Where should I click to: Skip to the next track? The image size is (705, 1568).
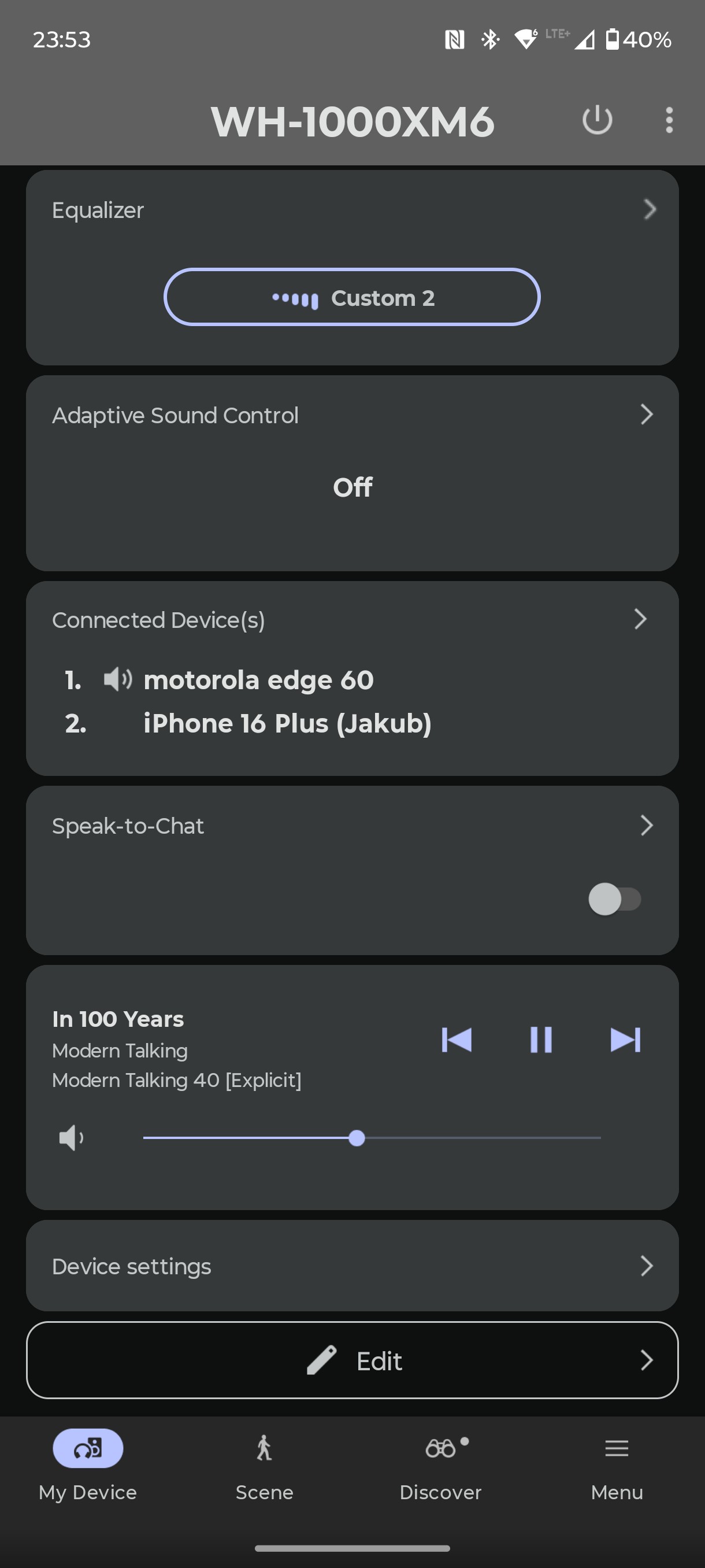(x=625, y=1039)
